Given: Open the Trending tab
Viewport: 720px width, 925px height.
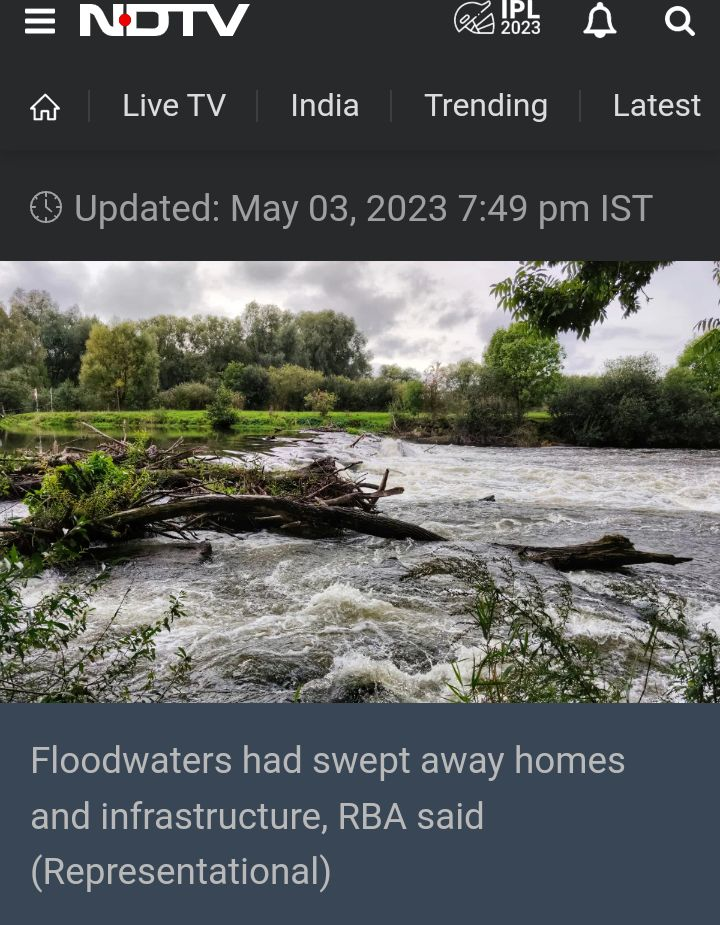Looking at the screenshot, I should (x=486, y=106).
